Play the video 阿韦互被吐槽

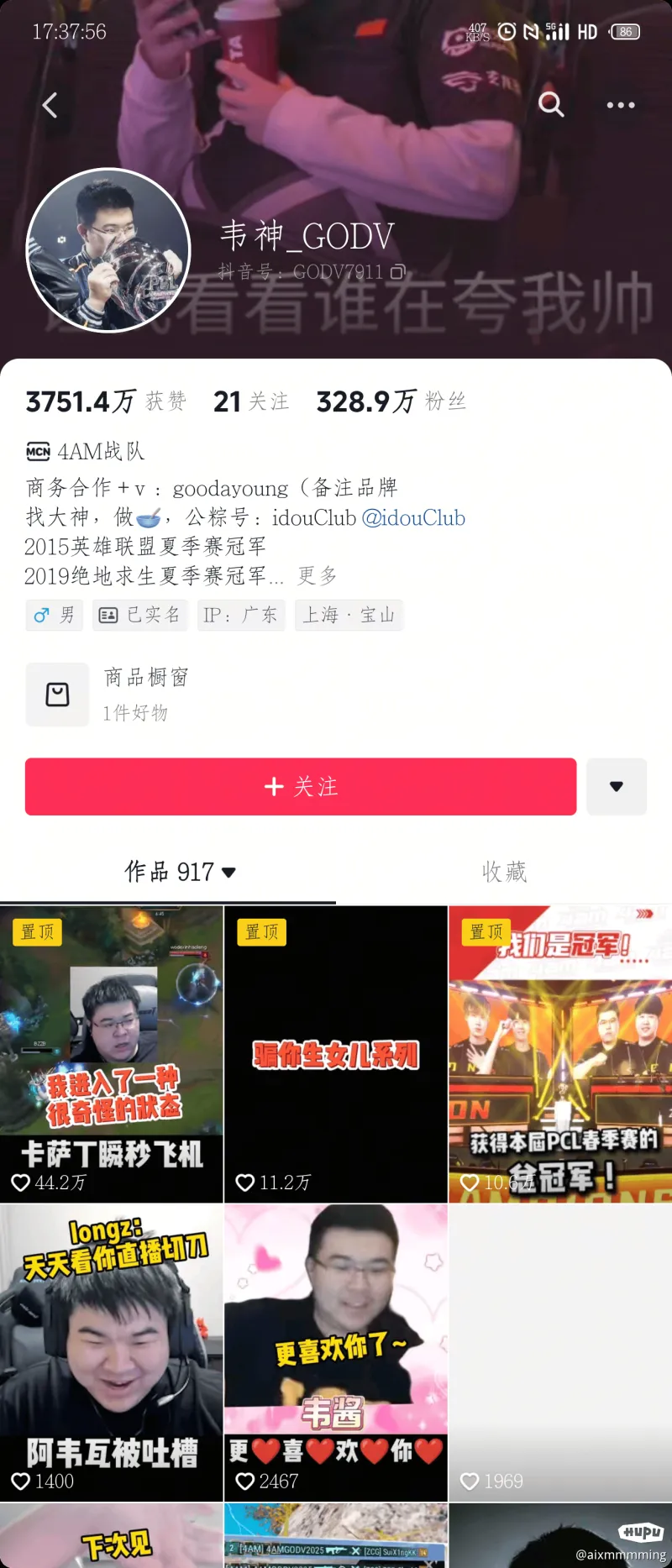pyautogui.click(x=112, y=1352)
